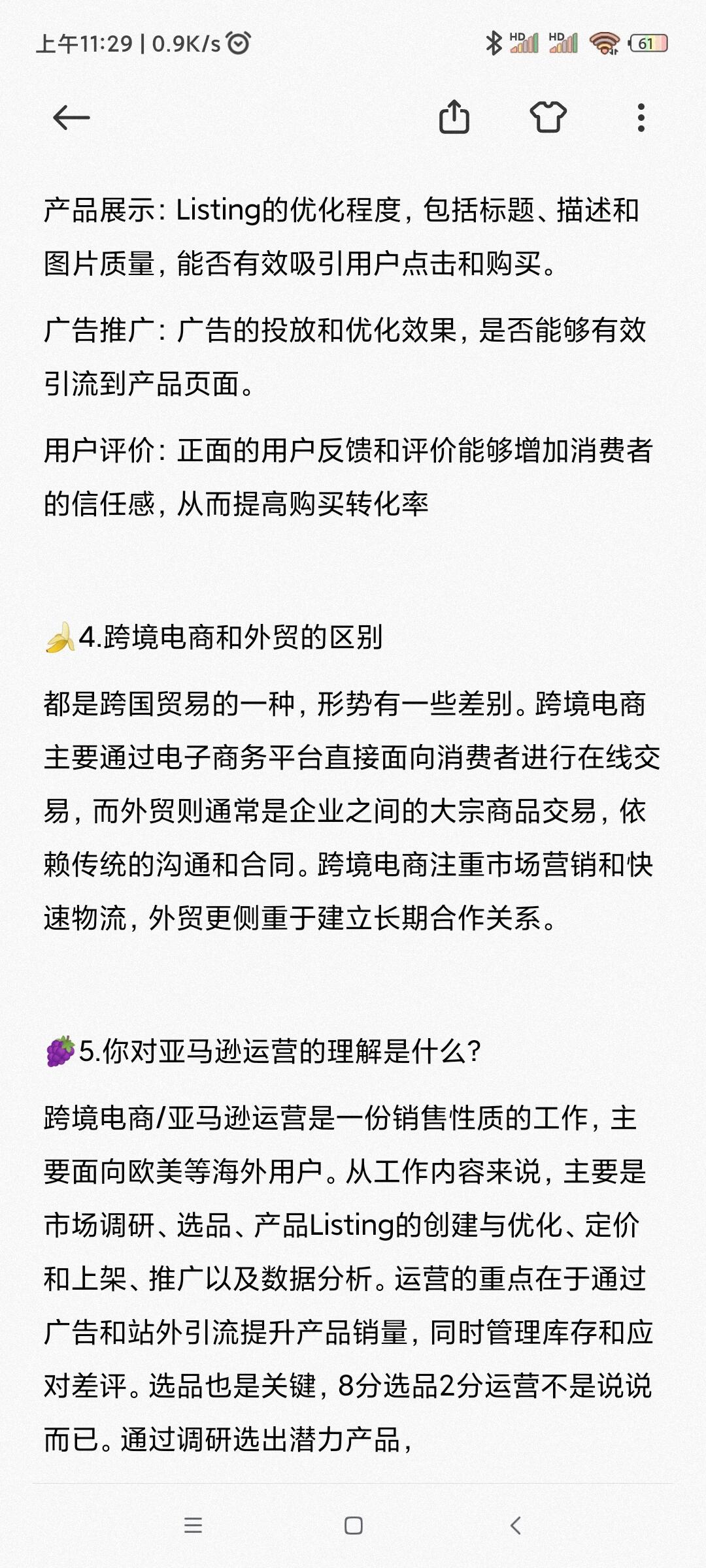
Task: Open the theme shirt icon
Action: pos(548,118)
